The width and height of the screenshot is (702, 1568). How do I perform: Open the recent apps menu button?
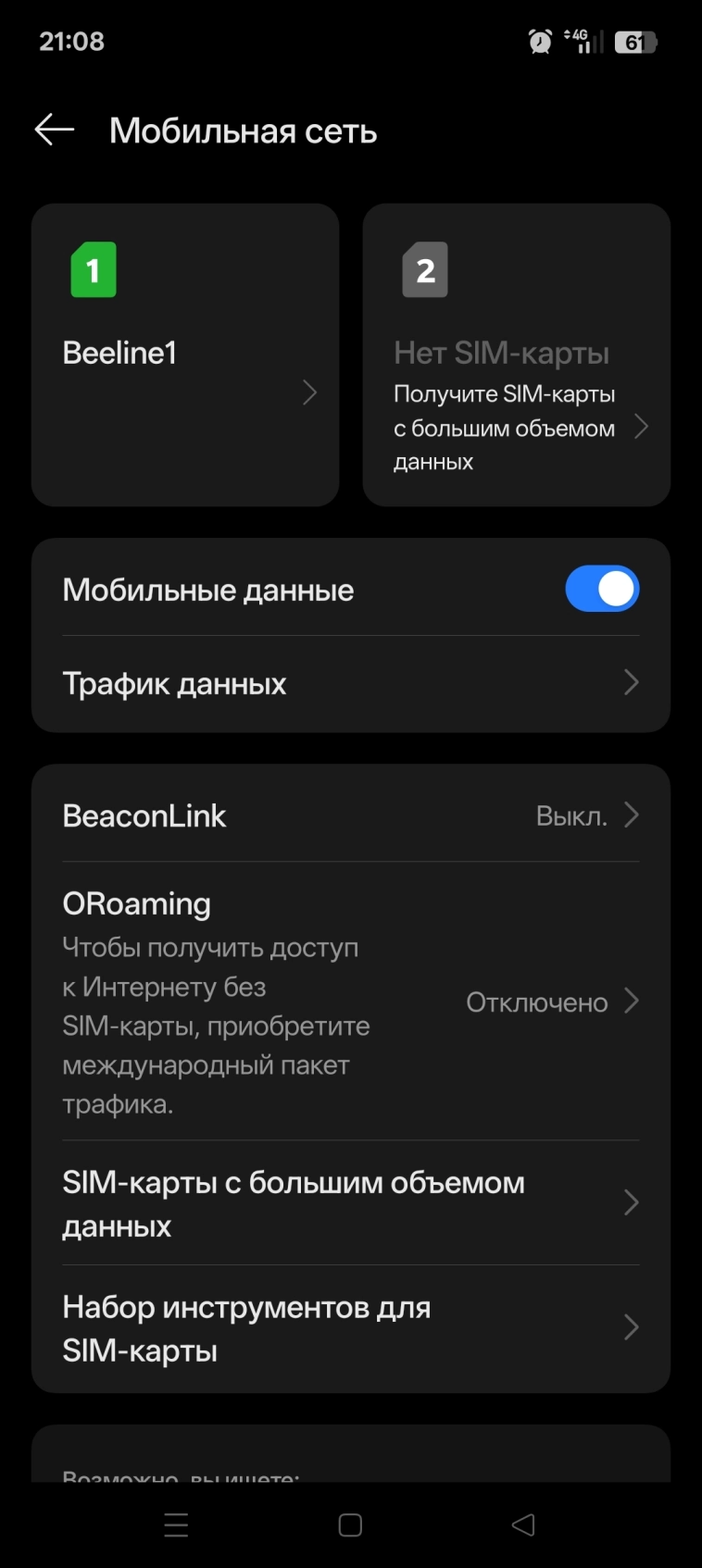point(176,1525)
